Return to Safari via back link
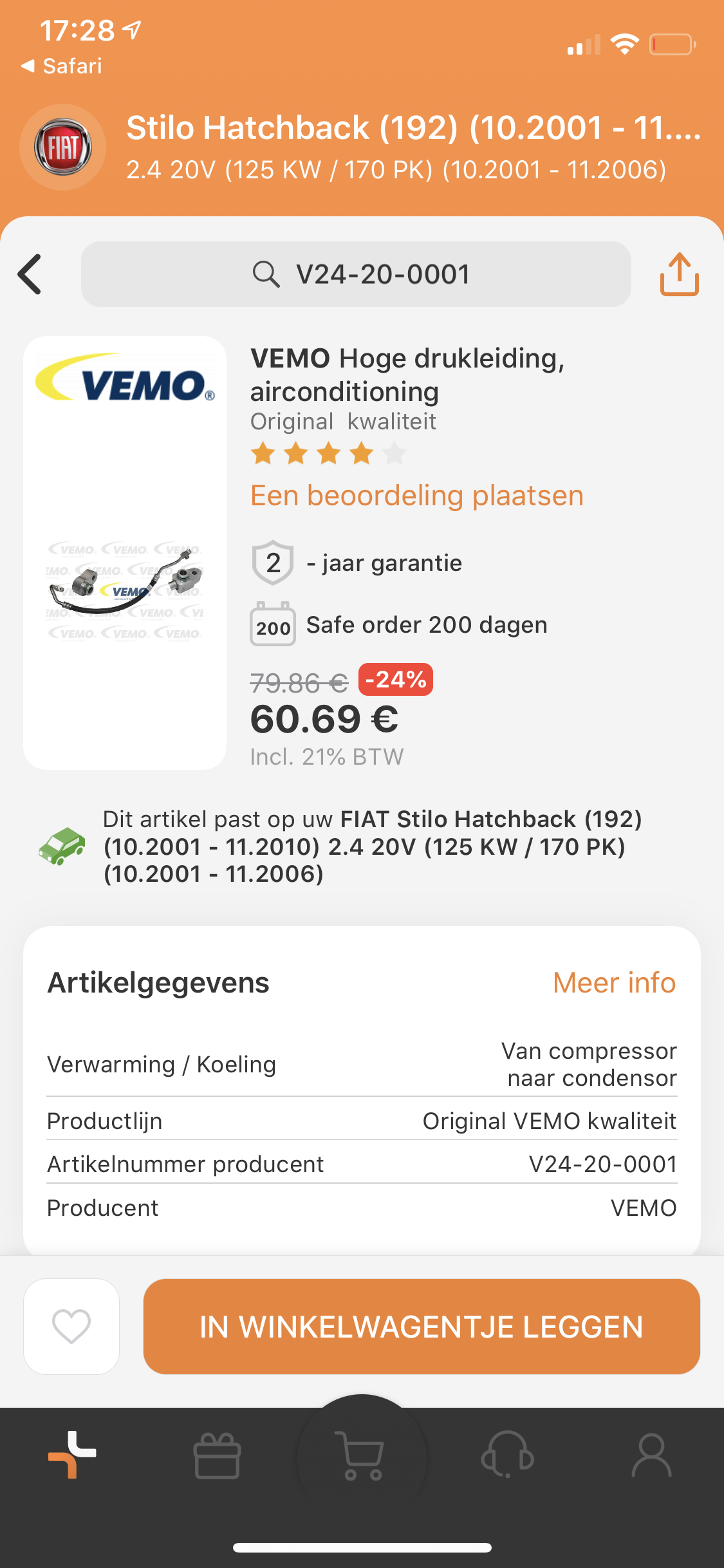 62,66
